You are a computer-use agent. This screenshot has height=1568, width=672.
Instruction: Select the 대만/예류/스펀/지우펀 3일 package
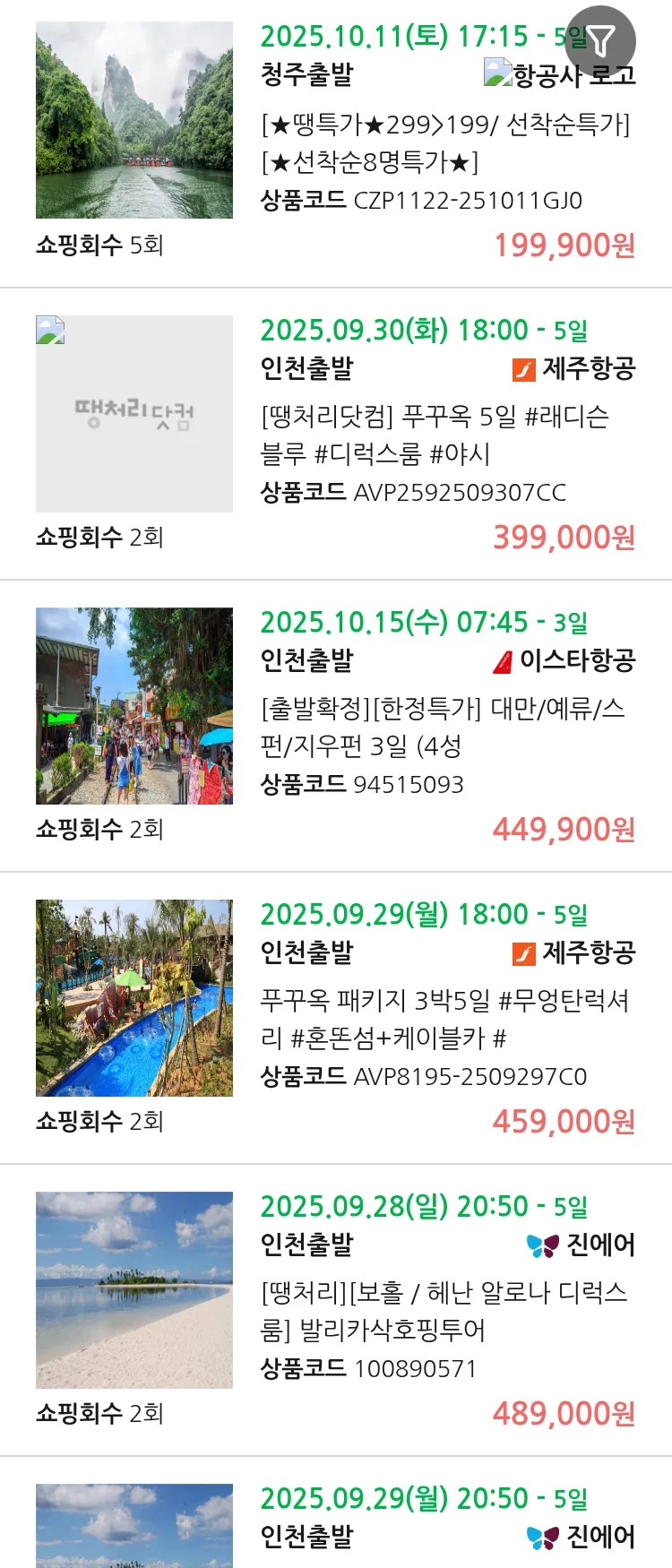pyautogui.click(x=445, y=727)
